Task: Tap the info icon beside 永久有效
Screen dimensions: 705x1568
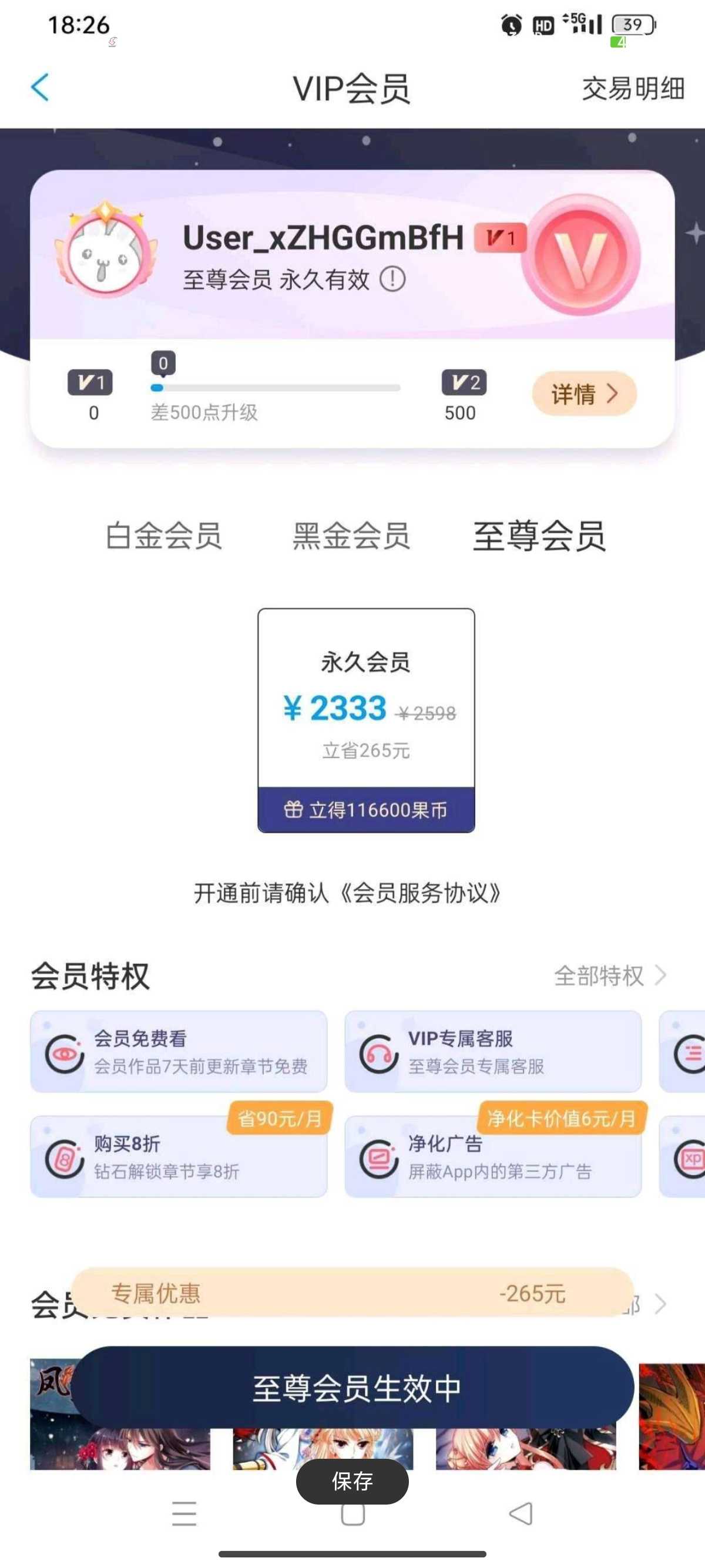Action: (392, 280)
